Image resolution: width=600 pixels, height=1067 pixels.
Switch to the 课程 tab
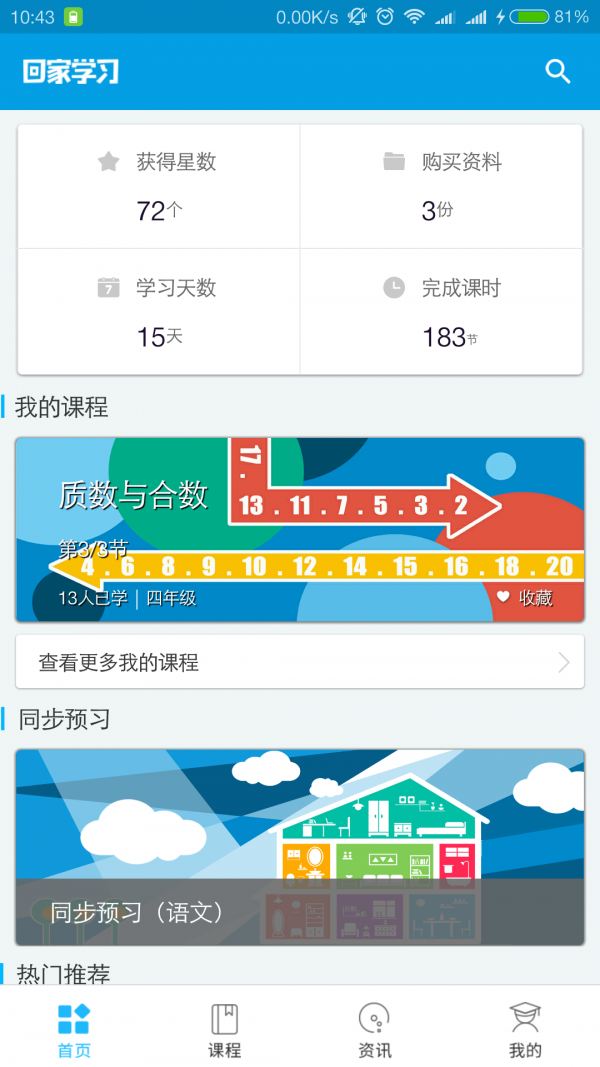pyautogui.click(x=224, y=1030)
